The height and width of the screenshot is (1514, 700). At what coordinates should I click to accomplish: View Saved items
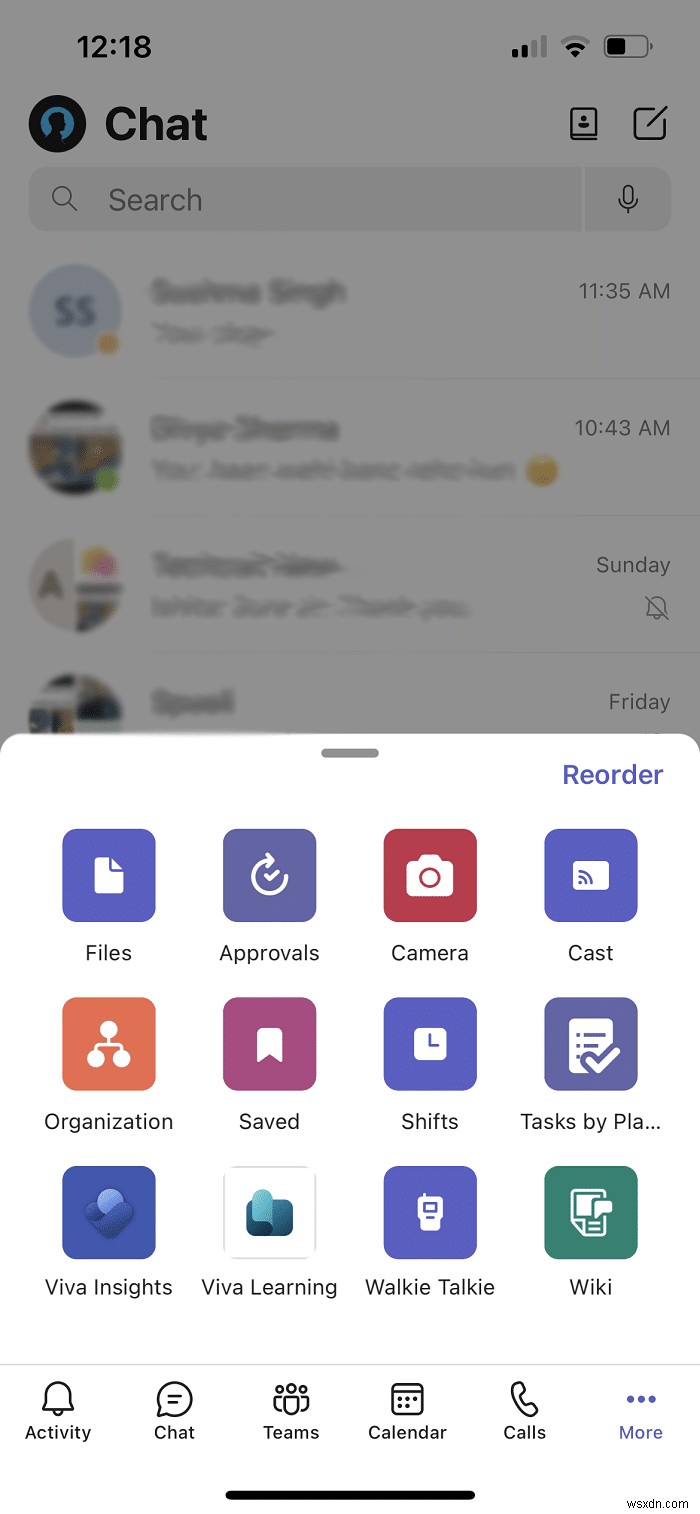[x=269, y=1044]
